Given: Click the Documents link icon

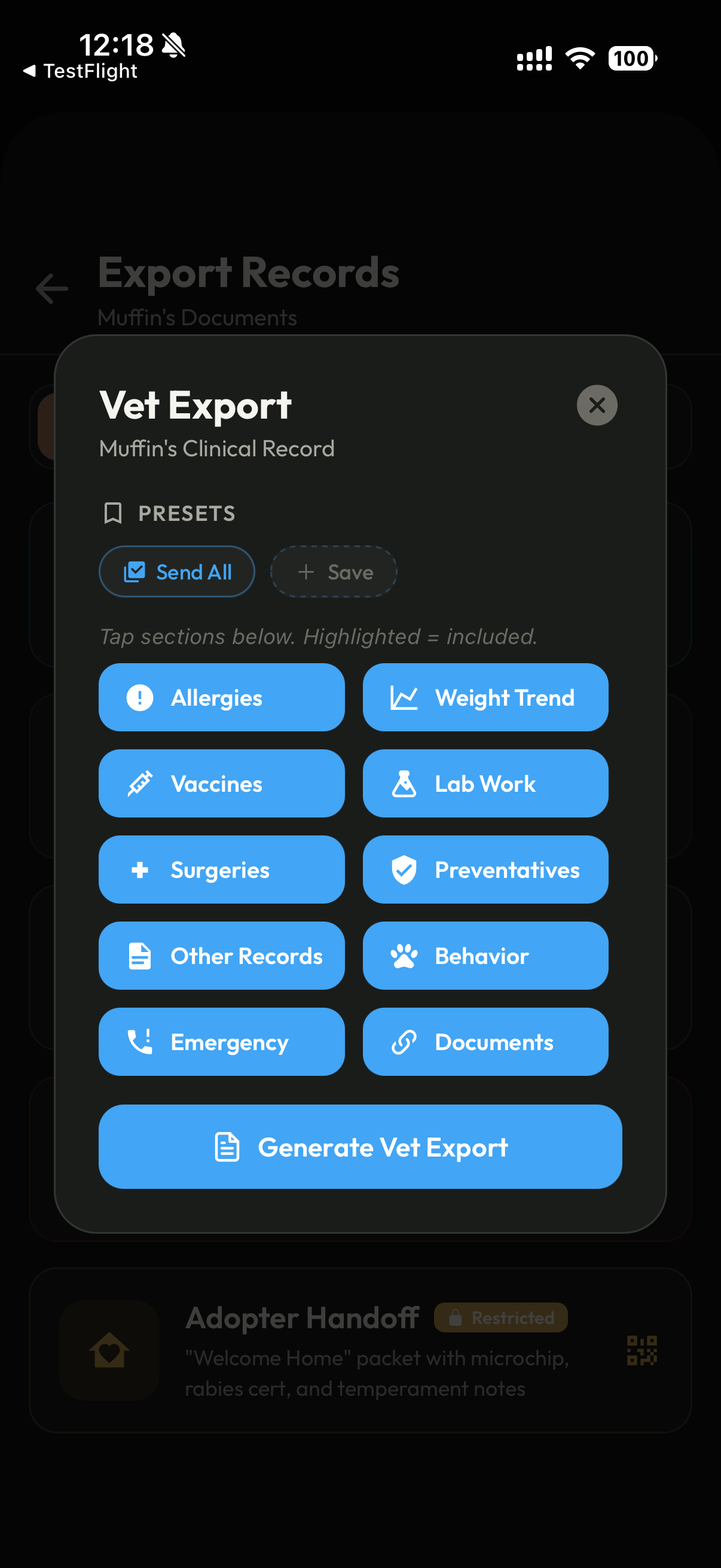Looking at the screenshot, I should [404, 1042].
